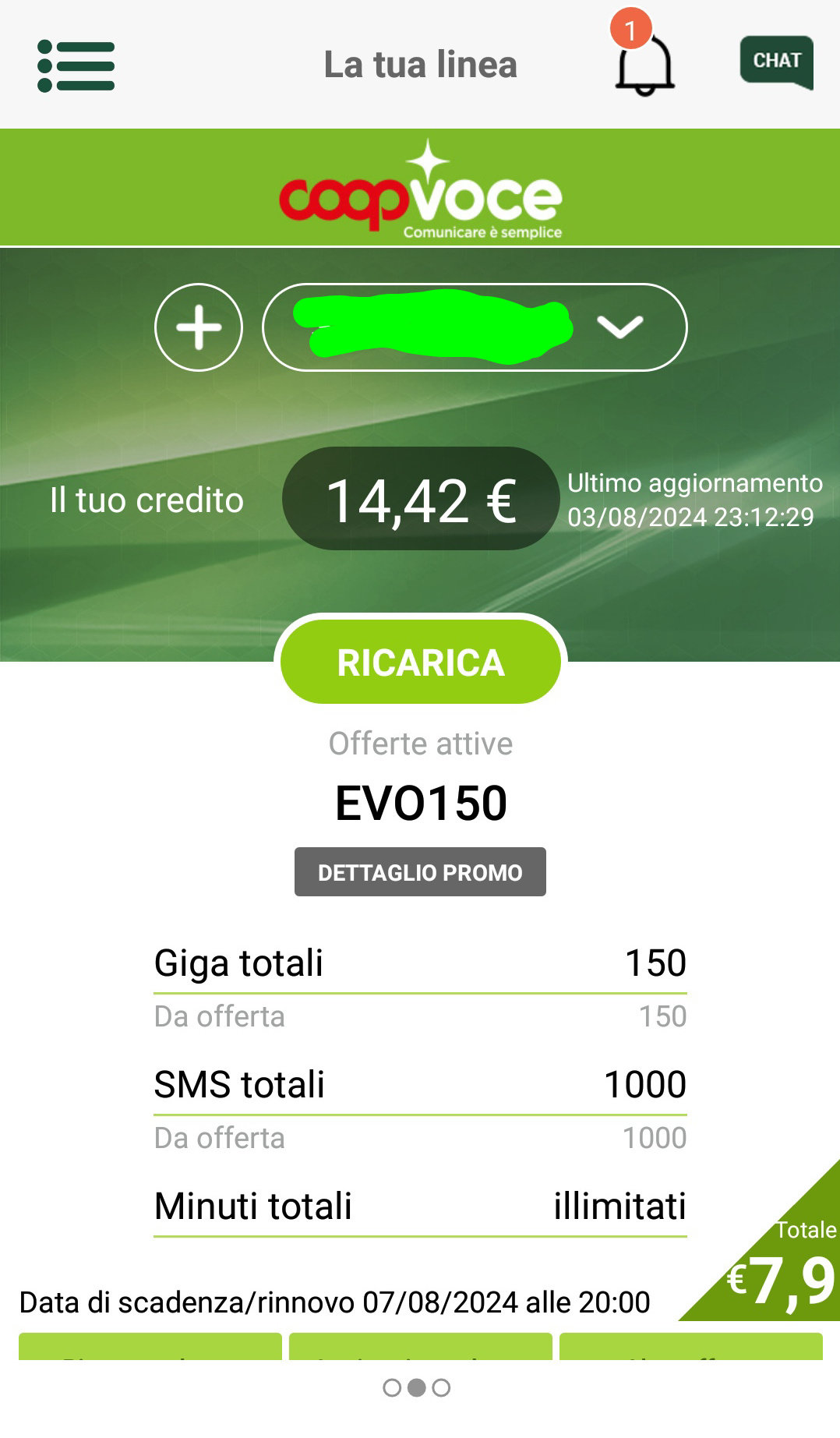
Task: Select the third page indicator dot
Action: [x=441, y=1388]
